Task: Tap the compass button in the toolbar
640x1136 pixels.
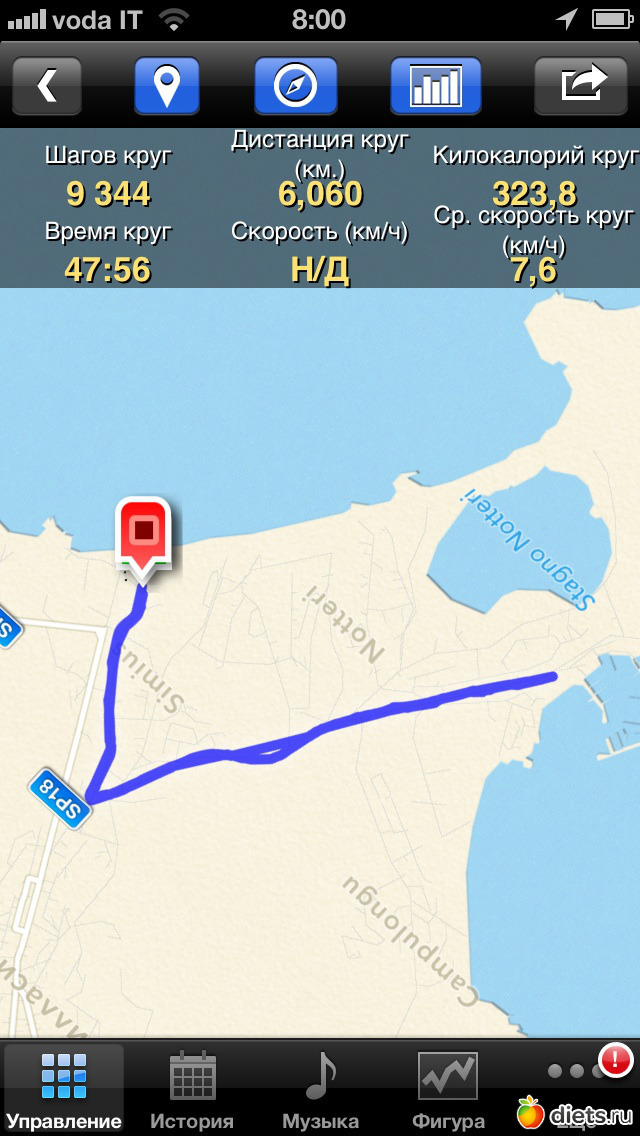Action: click(294, 85)
